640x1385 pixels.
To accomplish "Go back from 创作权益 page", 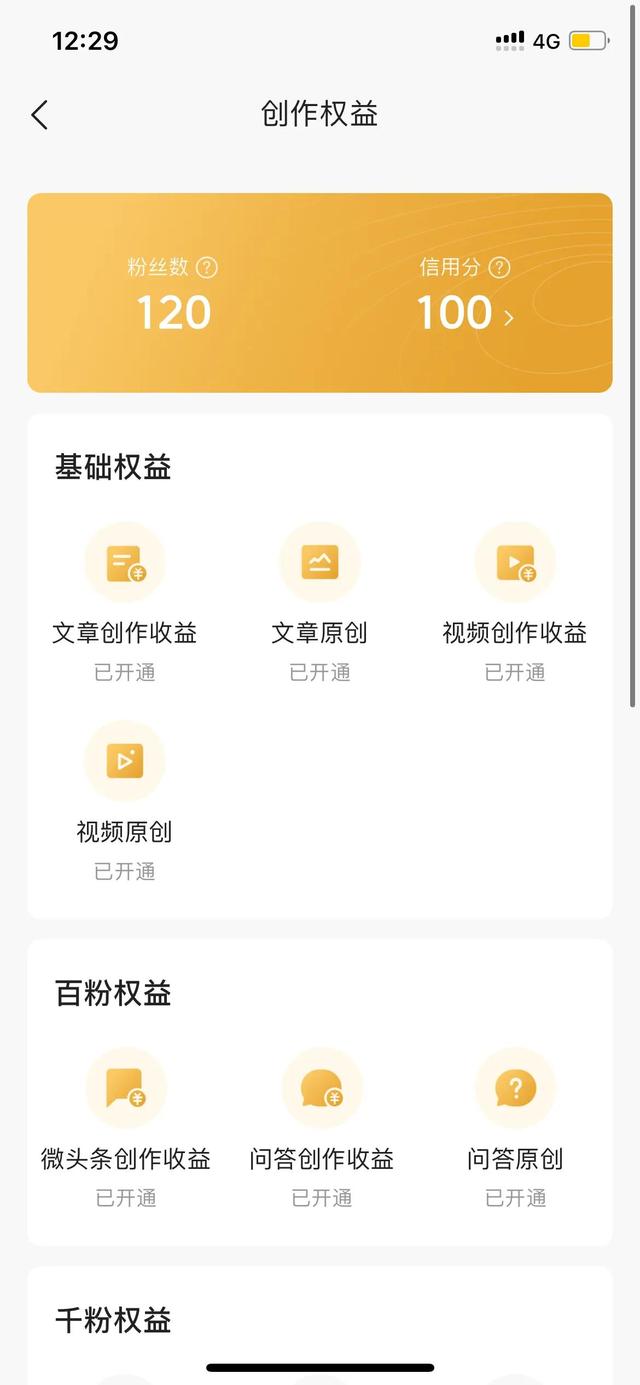I will (x=40, y=115).
